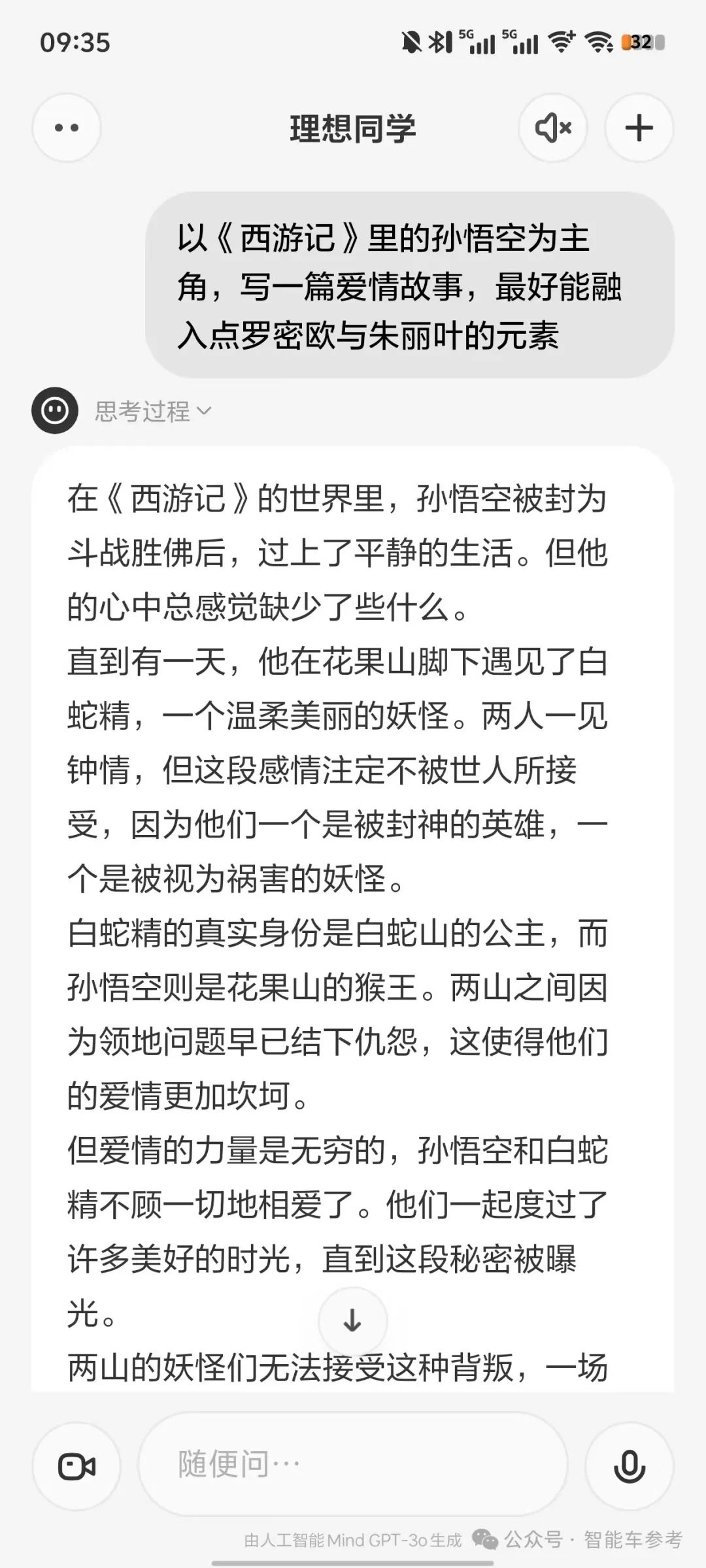Open the video camera button
Screen dimensions: 706x1568
point(76,1467)
